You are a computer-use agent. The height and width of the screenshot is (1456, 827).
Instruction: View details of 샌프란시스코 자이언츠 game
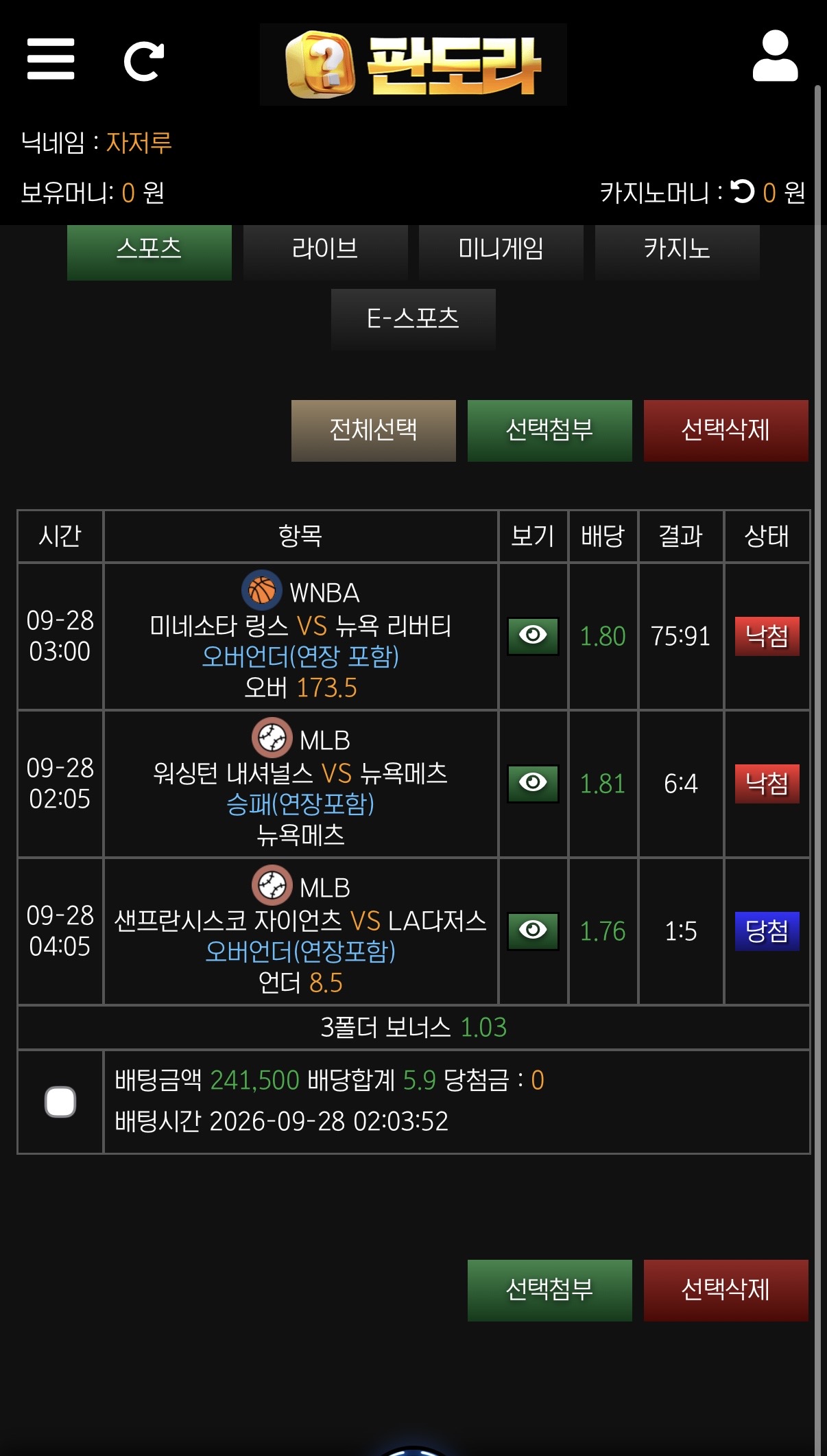pyautogui.click(x=533, y=931)
